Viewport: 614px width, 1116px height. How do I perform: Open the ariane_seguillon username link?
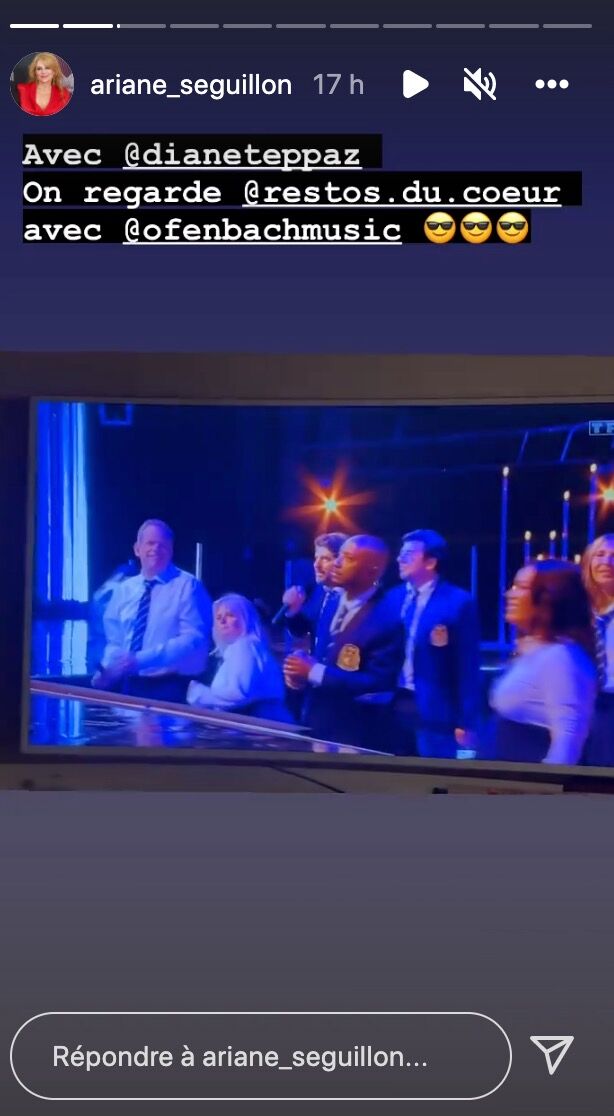click(x=191, y=85)
